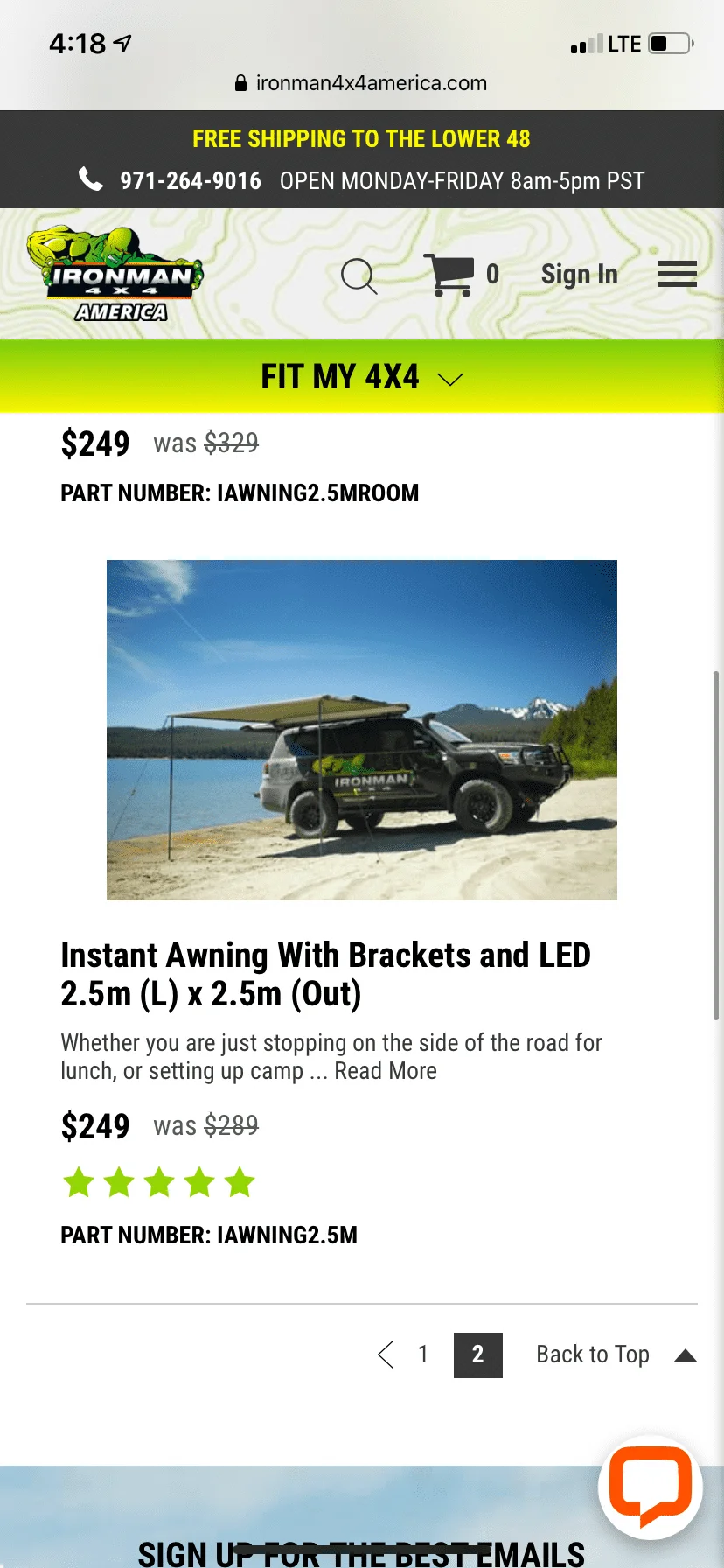This screenshot has height=1568, width=724.
Task: Open the live chat bubble
Action: tap(650, 1487)
